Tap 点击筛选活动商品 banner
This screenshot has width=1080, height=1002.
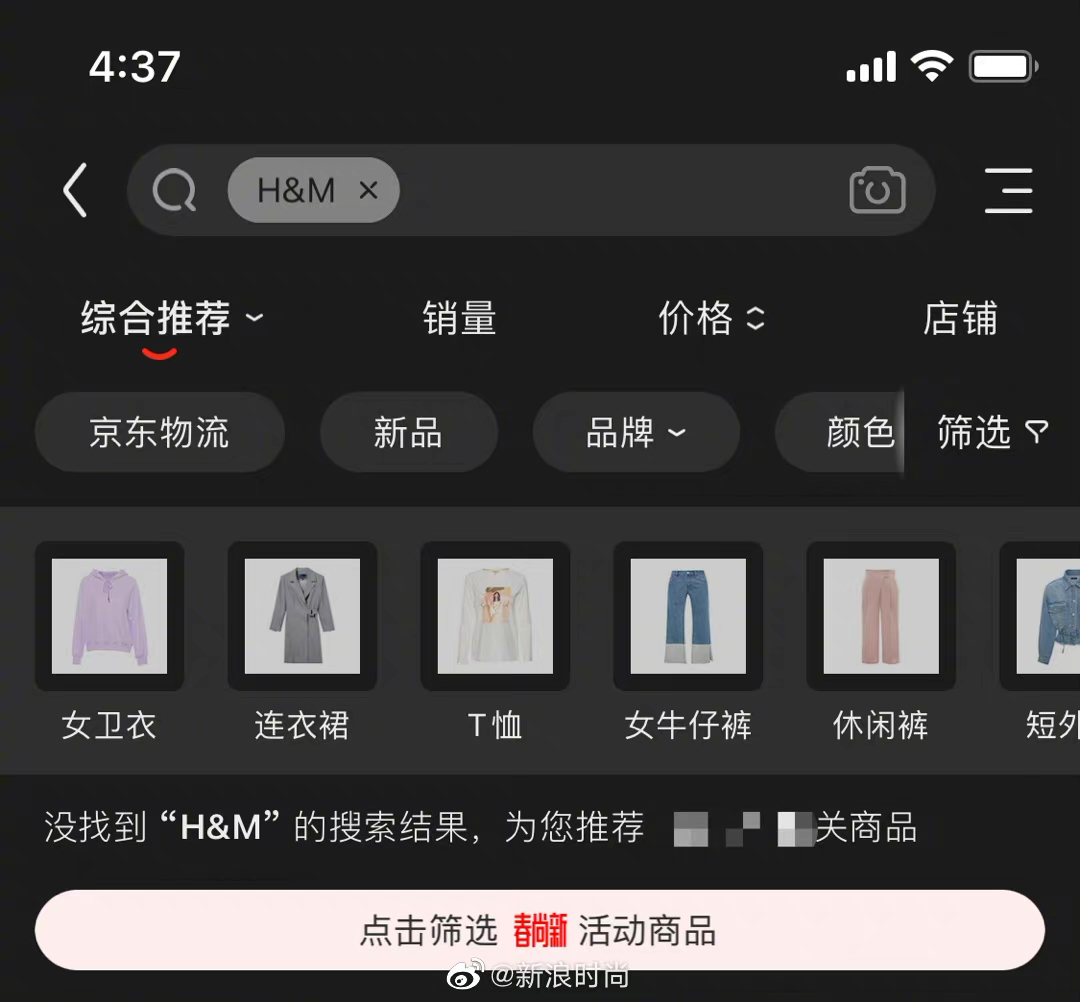(x=540, y=931)
